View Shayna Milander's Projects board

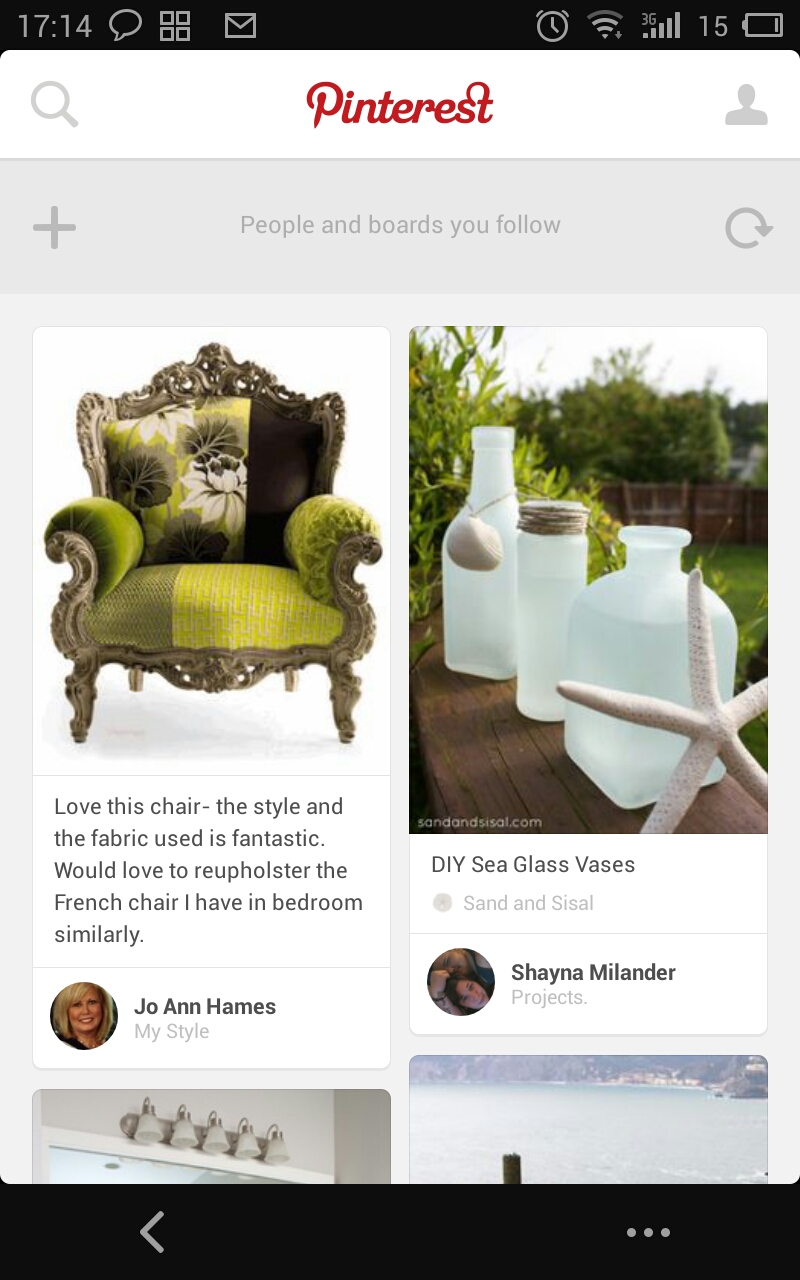pyautogui.click(x=592, y=983)
